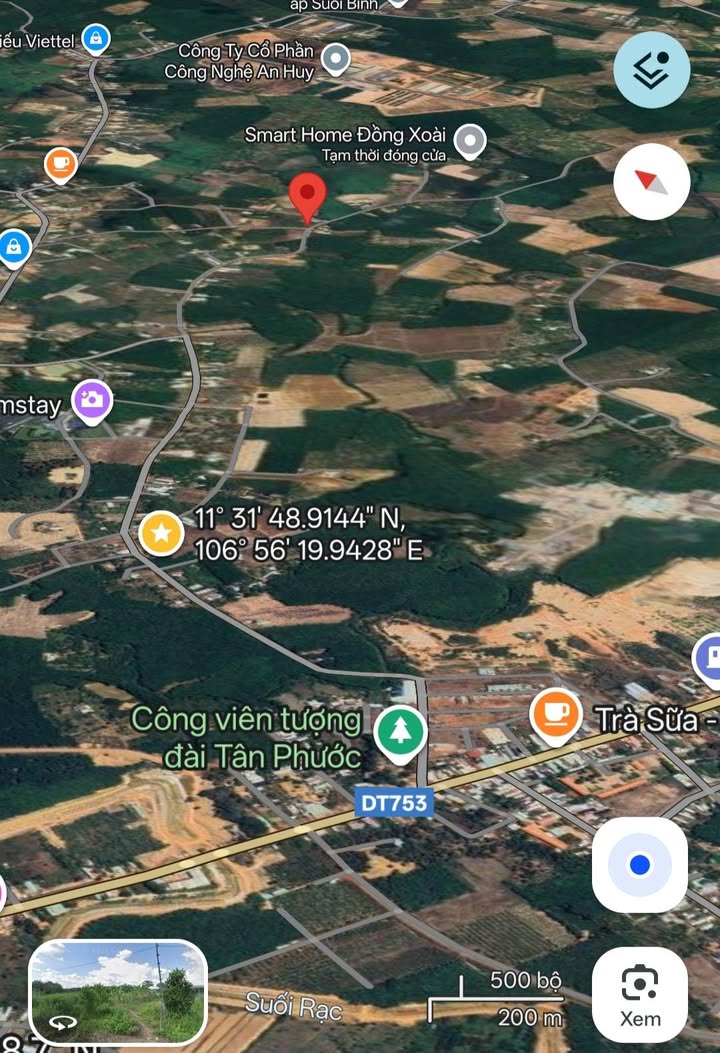Open the homestay camera marker
The image size is (720, 1053).
pyautogui.click(x=92, y=401)
